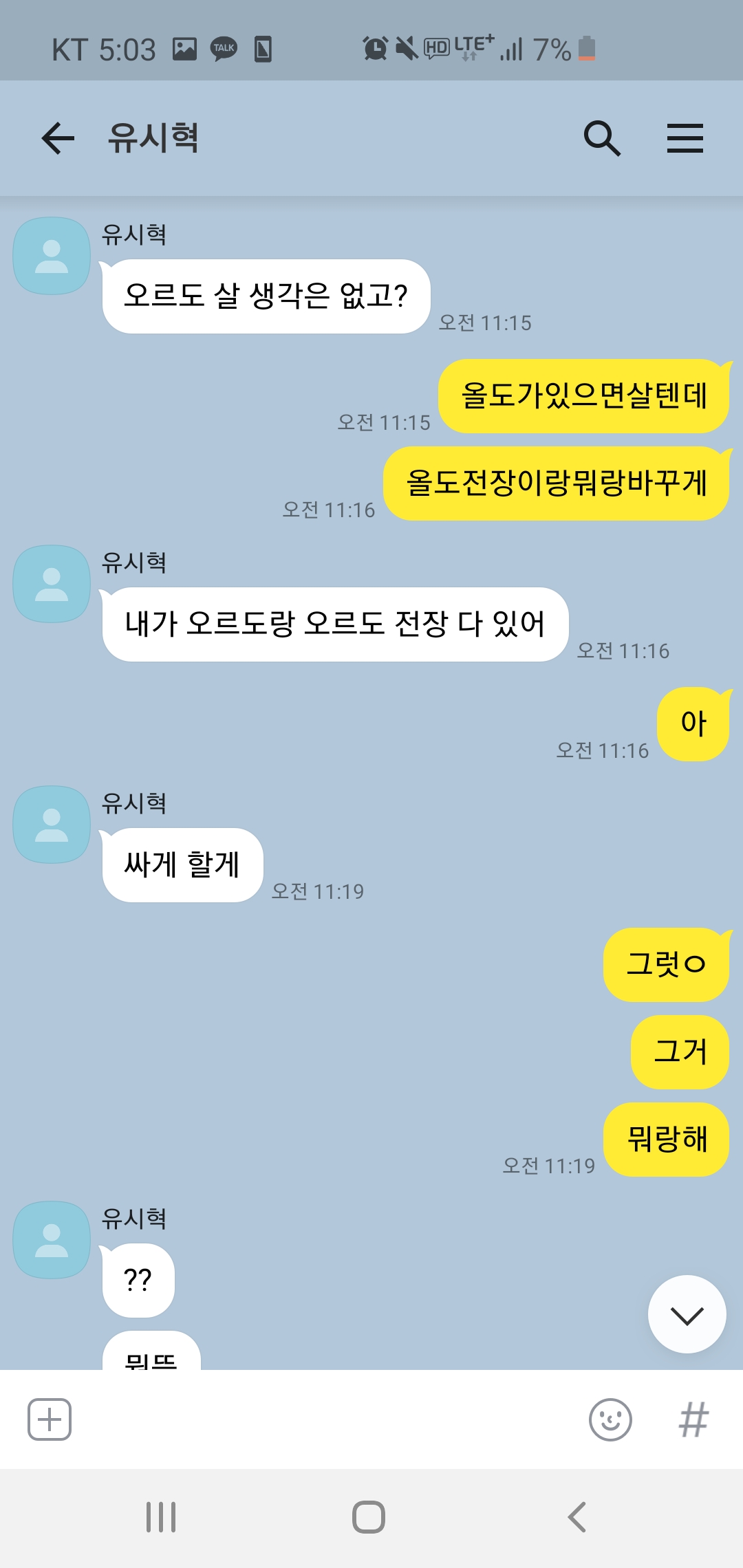This screenshot has width=743, height=1568.
Task: Tap the hashtag search icon
Action: coord(693,1419)
